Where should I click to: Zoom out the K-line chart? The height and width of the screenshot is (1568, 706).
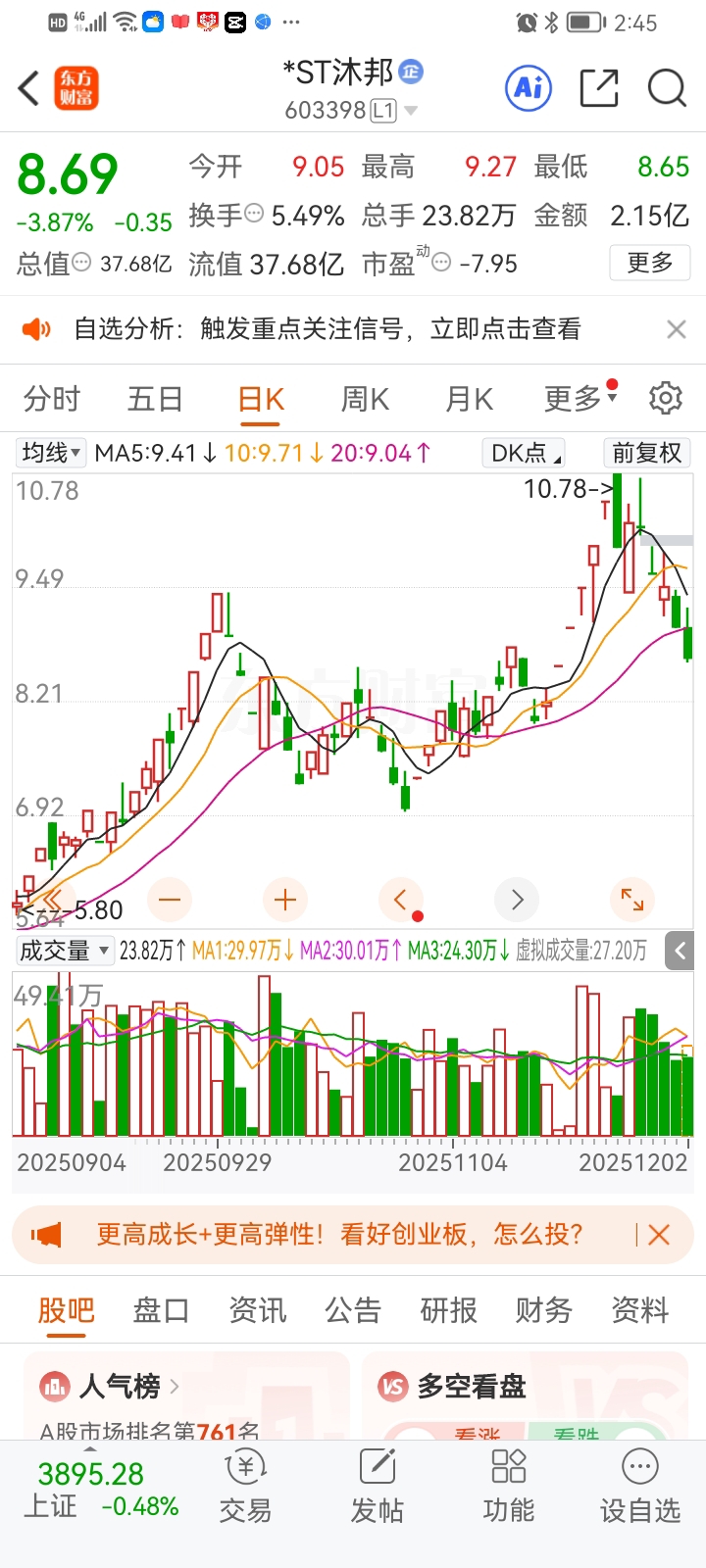click(170, 900)
